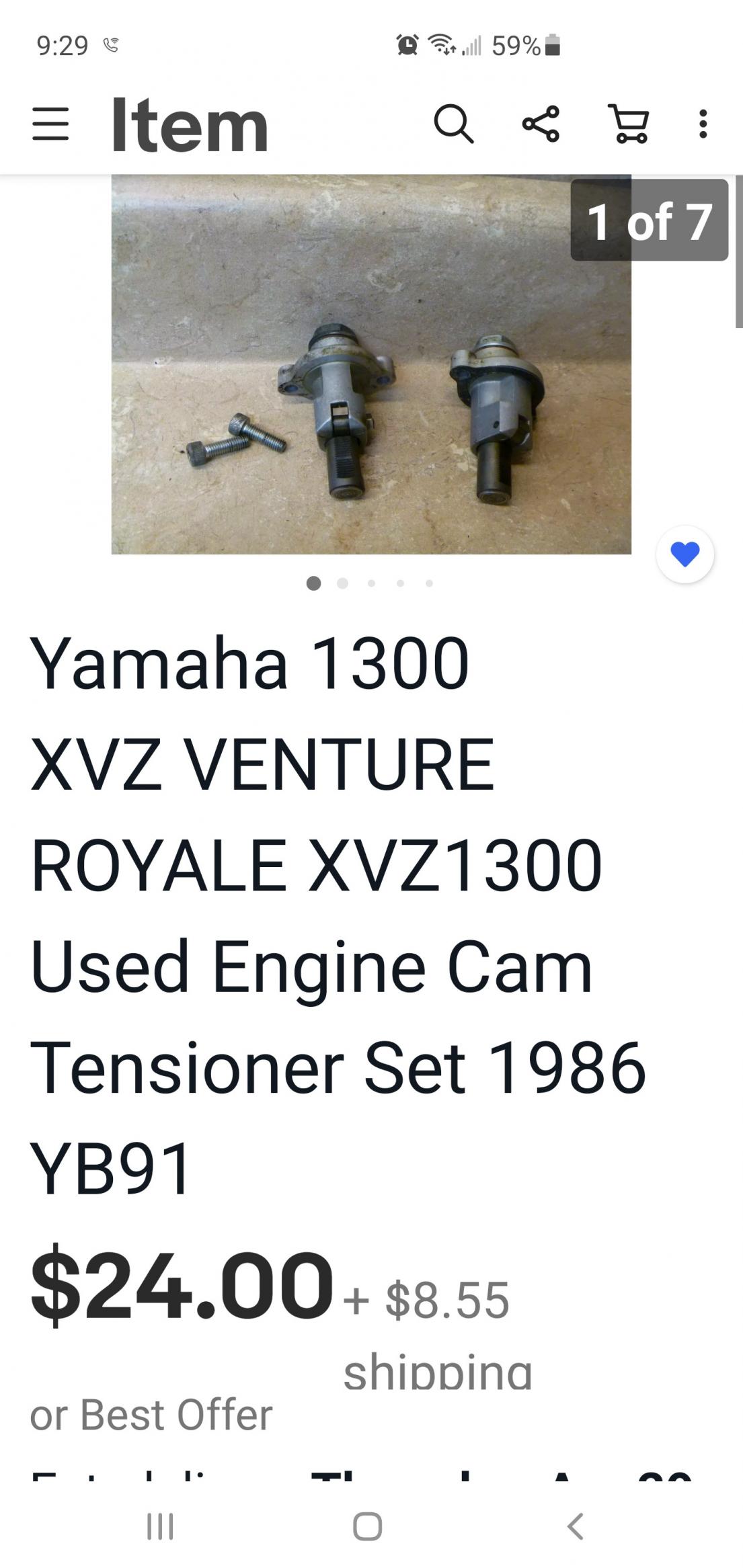Open the hamburger navigation menu
Screen dimensions: 743x1568
tap(50, 124)
